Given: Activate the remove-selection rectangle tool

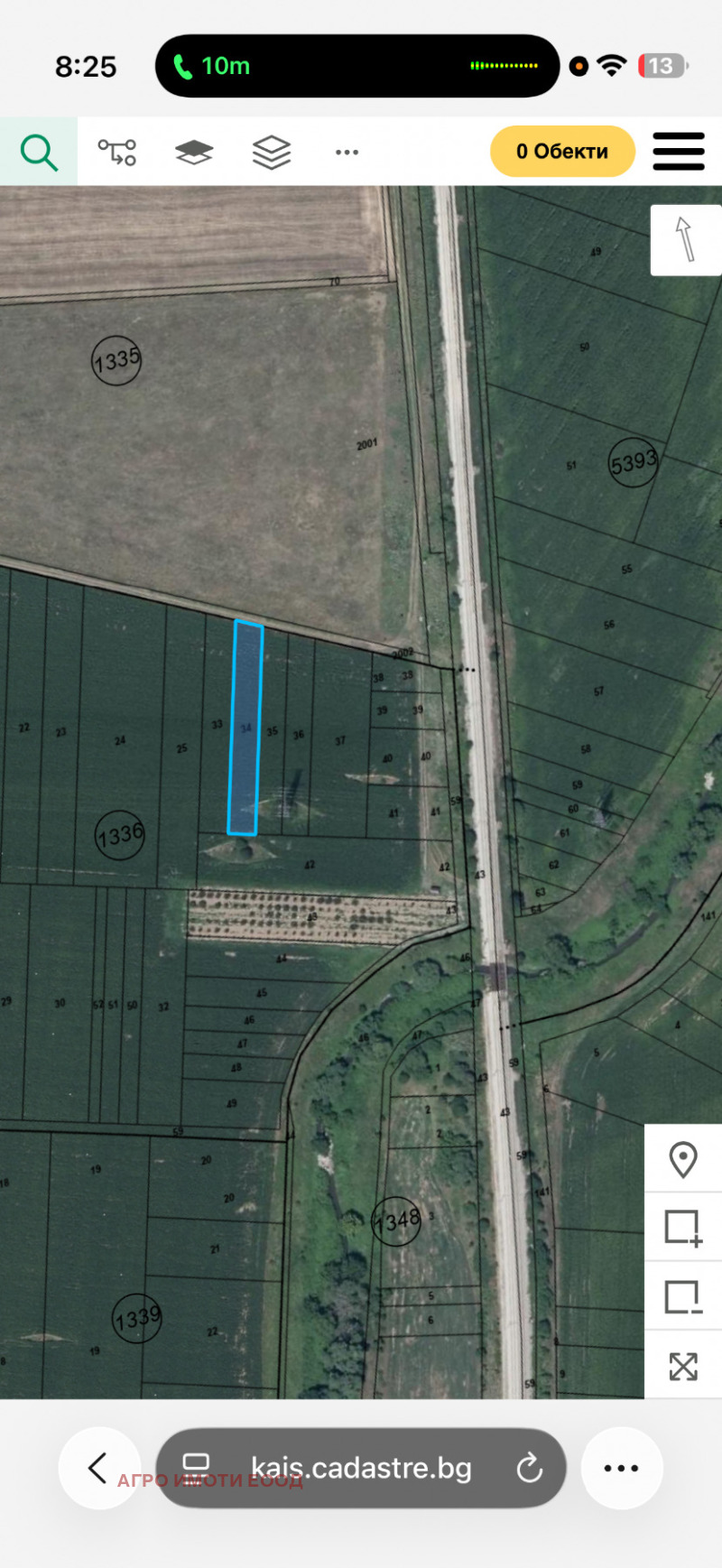Looking at the screenshot, I should tap(683, 1297).
